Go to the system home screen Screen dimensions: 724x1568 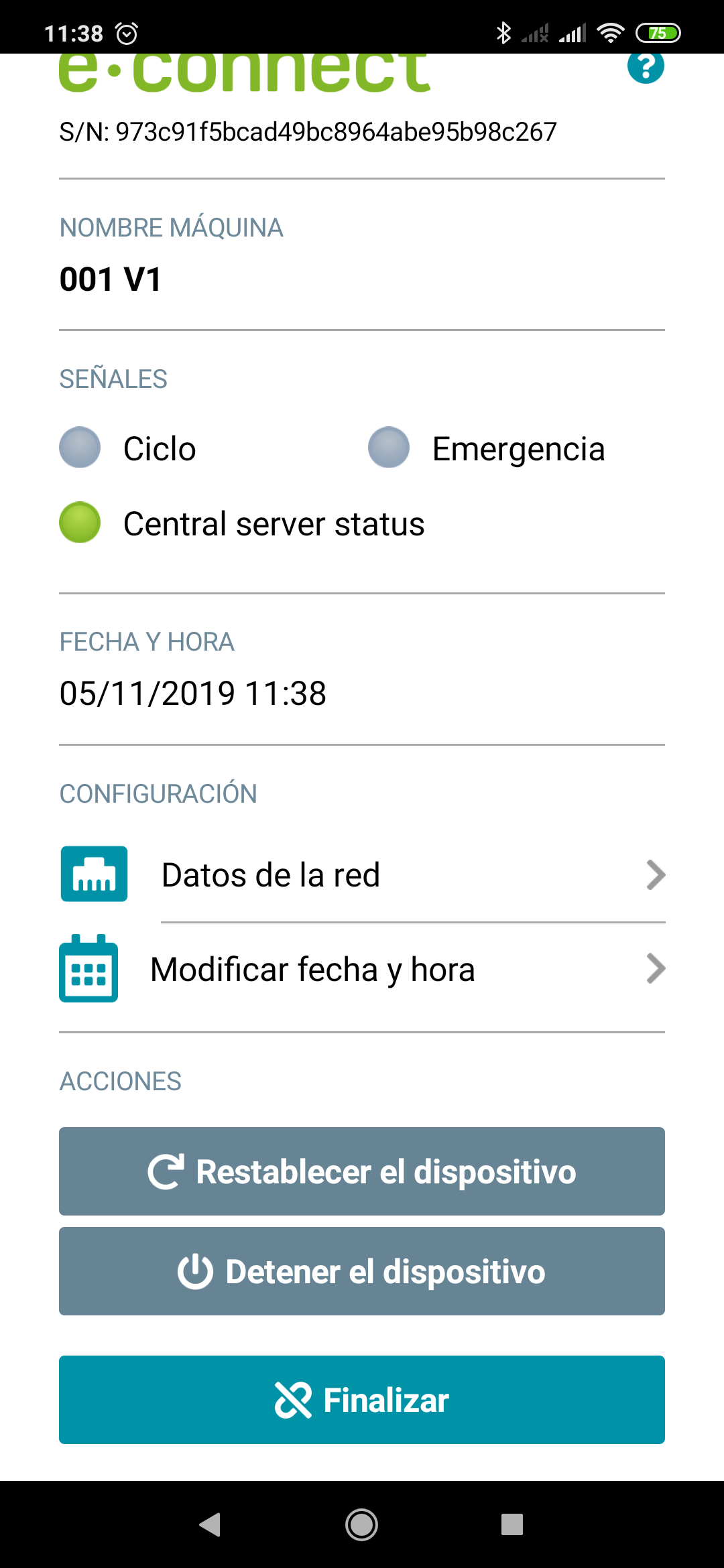(362, 1524)
